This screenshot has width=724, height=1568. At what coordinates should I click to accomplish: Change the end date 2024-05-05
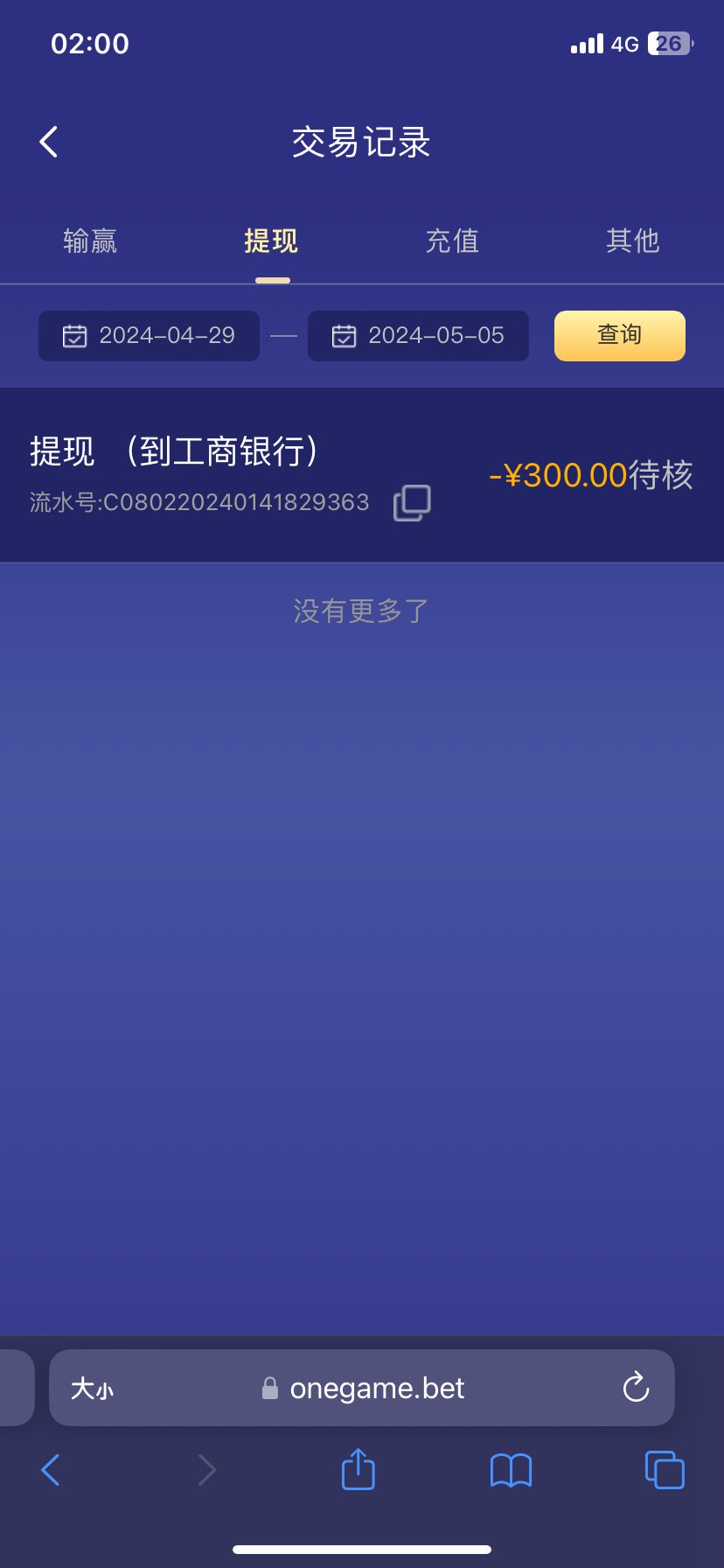tap(418, 336)
